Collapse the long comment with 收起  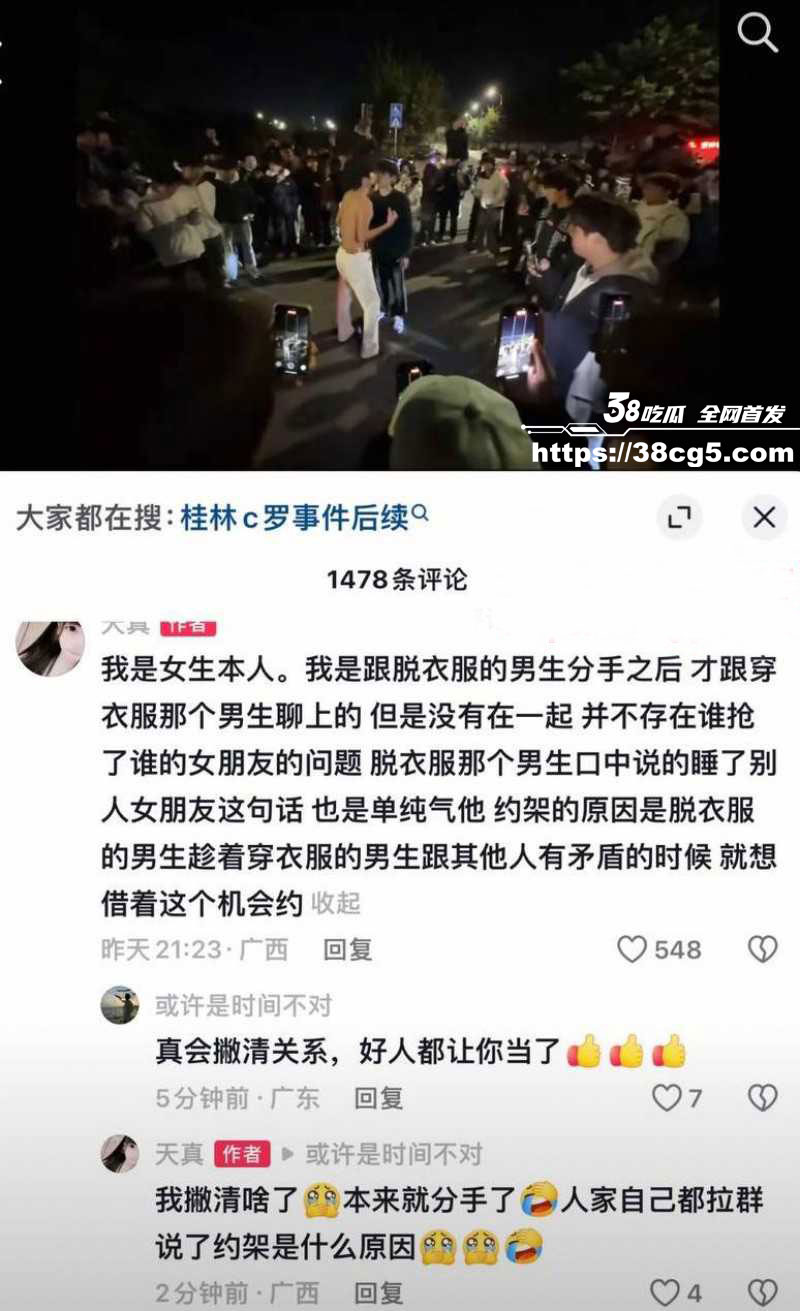pyautogui.click(x=335, y=903)
